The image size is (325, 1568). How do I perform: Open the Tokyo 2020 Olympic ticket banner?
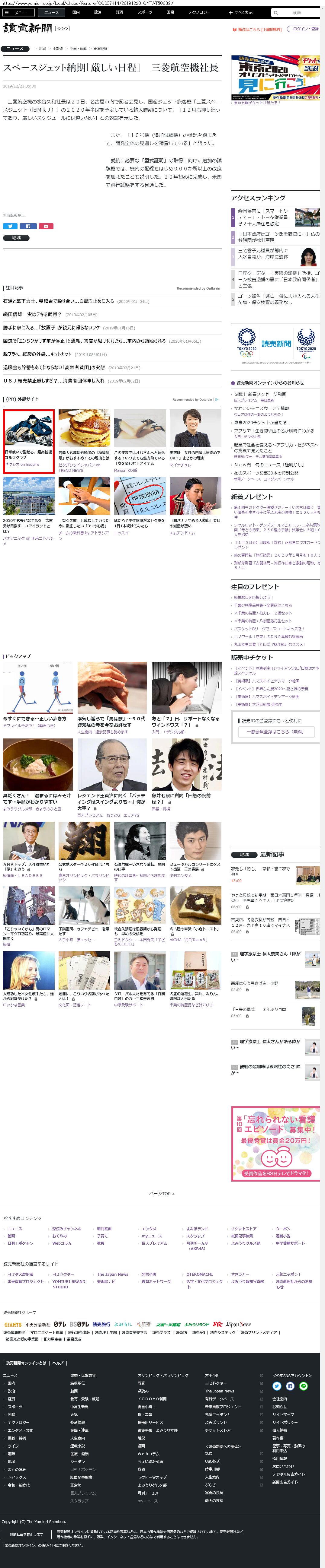pyautogui.click(x=275, y=78)
